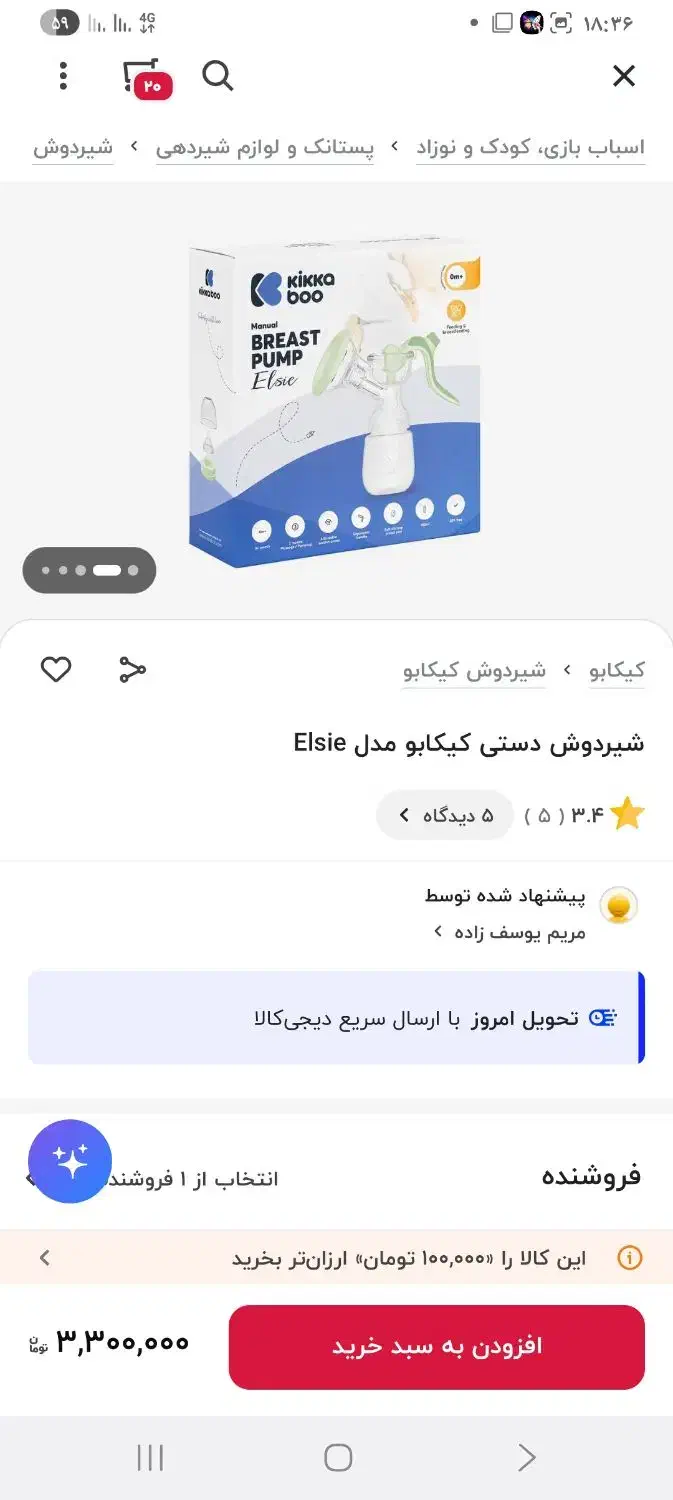Screen dimensions: 673x1500
Task: Open the buy ۱۰۰,۰۰۰ تومان cheaper banner
Action: pos(336,1257)
